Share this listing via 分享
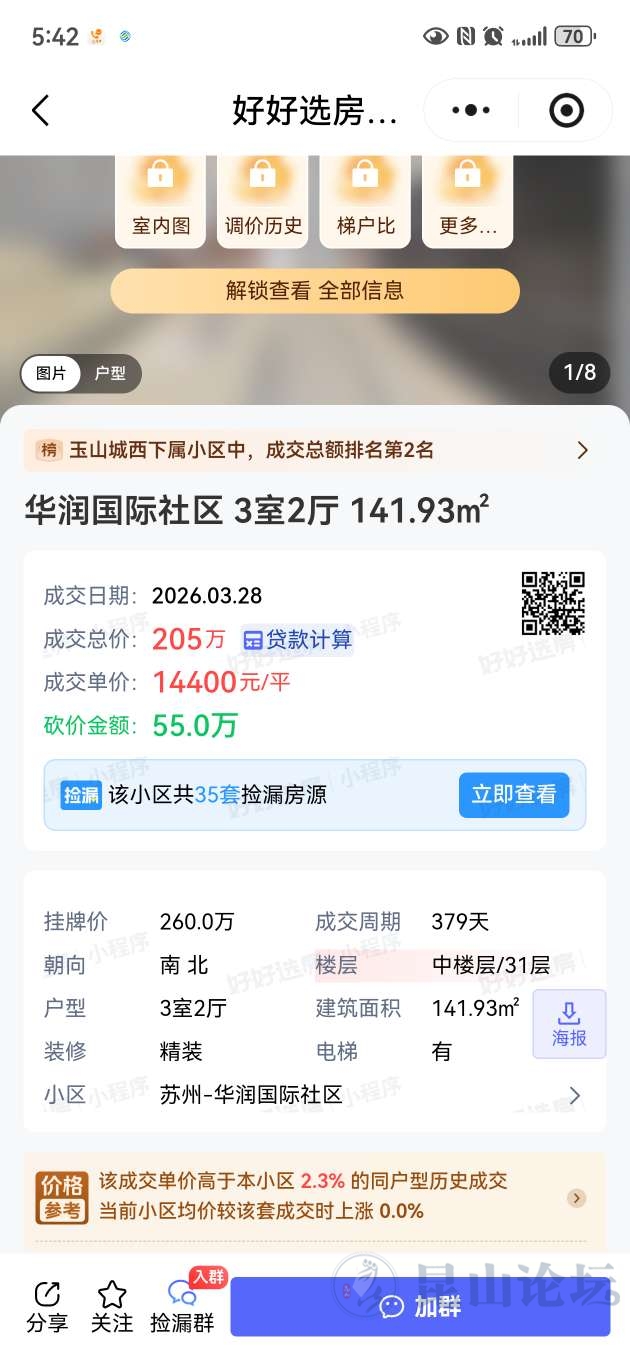Screen dimensions: 630x1360 click(x=47, y=1306)
